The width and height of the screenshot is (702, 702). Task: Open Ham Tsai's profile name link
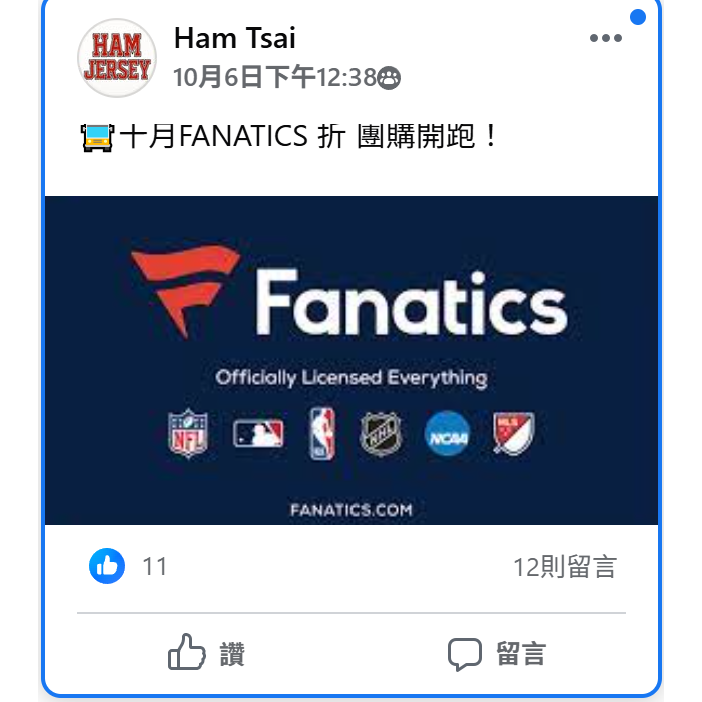(x=234, y=38)
